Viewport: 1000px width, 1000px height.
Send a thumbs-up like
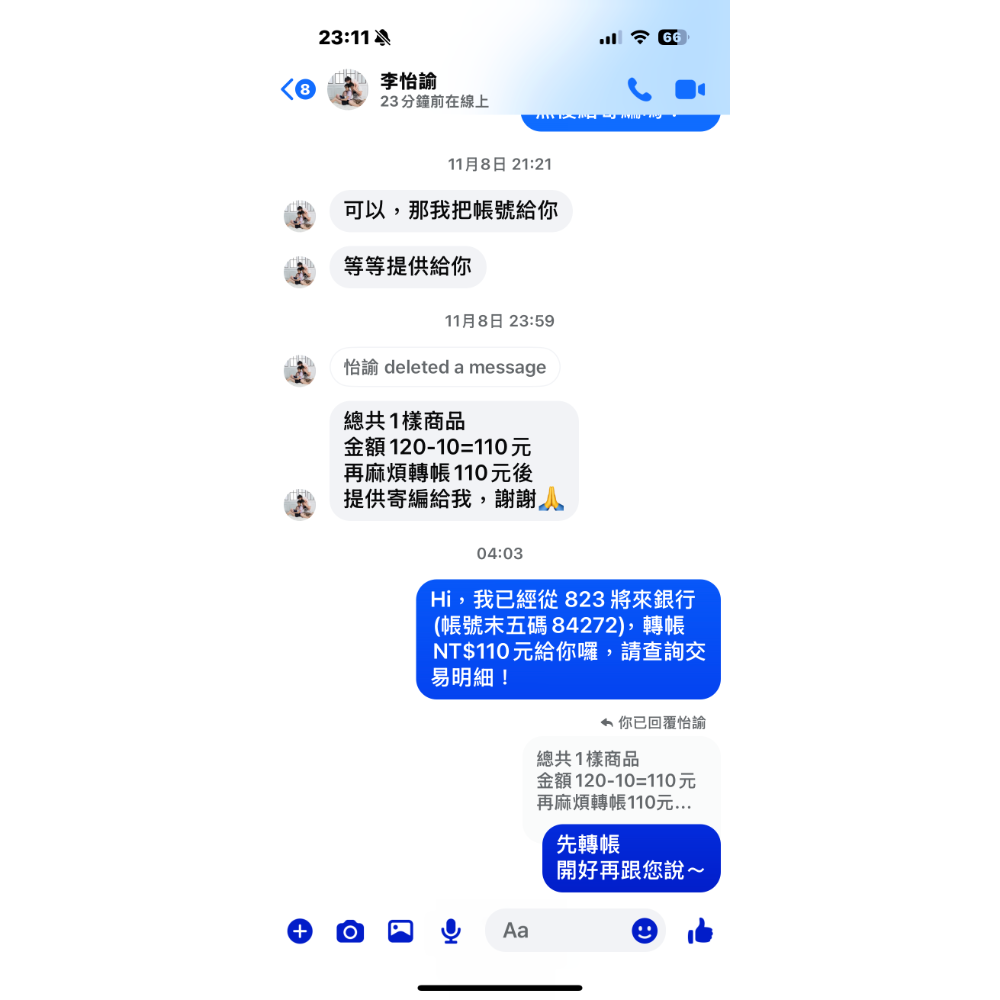click(700, 931)
